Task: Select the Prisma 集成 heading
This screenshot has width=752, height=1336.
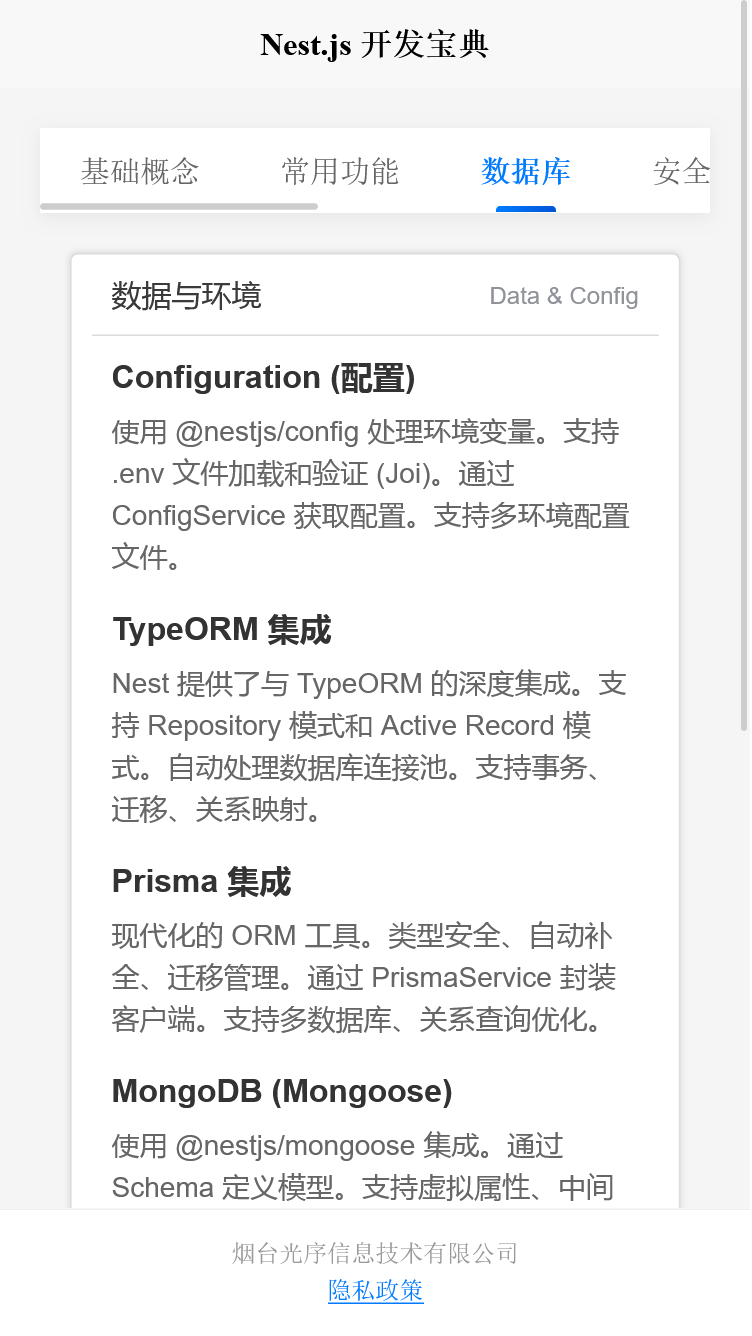Action: [201, 882]
